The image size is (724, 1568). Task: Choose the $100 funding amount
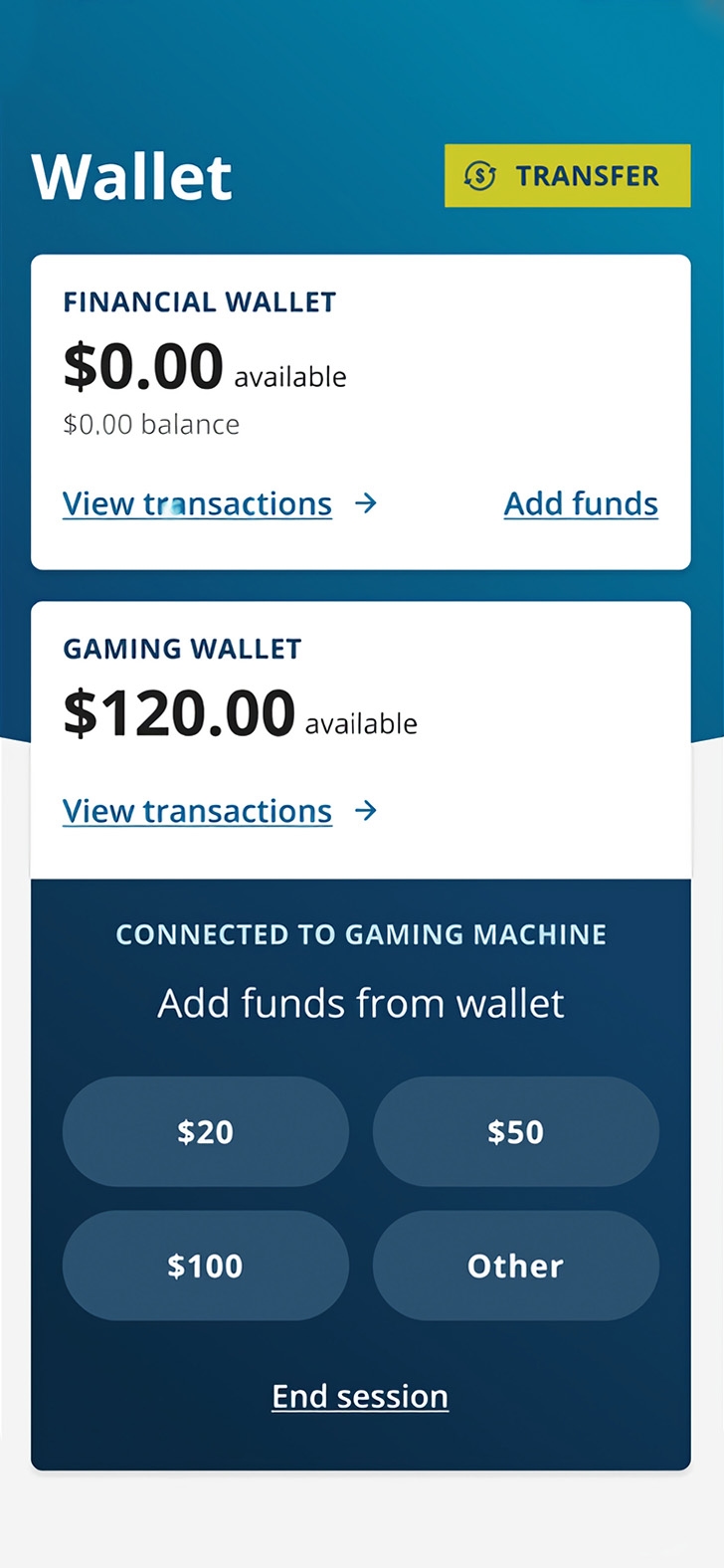point(206,1266)
